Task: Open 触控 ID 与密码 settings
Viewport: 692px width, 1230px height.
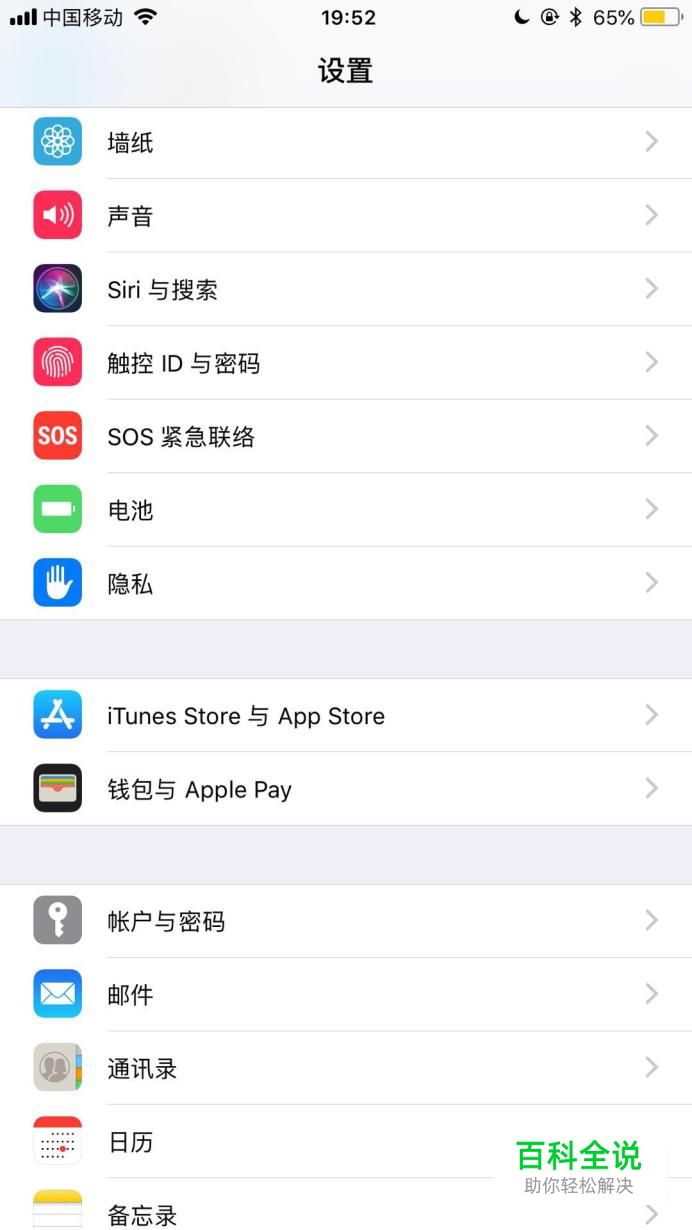Action: point(345,363)
